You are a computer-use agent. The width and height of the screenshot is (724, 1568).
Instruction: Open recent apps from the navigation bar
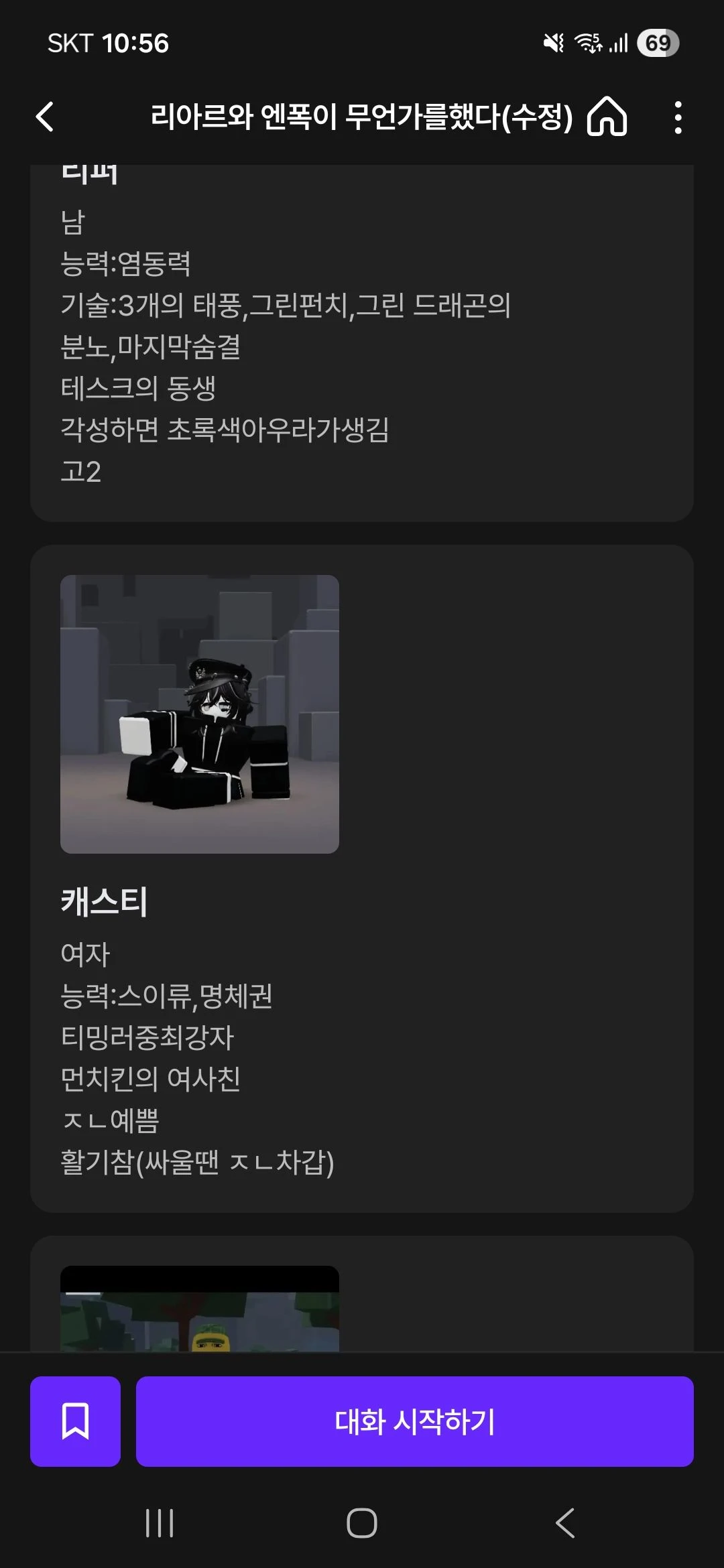[160, 1522]
